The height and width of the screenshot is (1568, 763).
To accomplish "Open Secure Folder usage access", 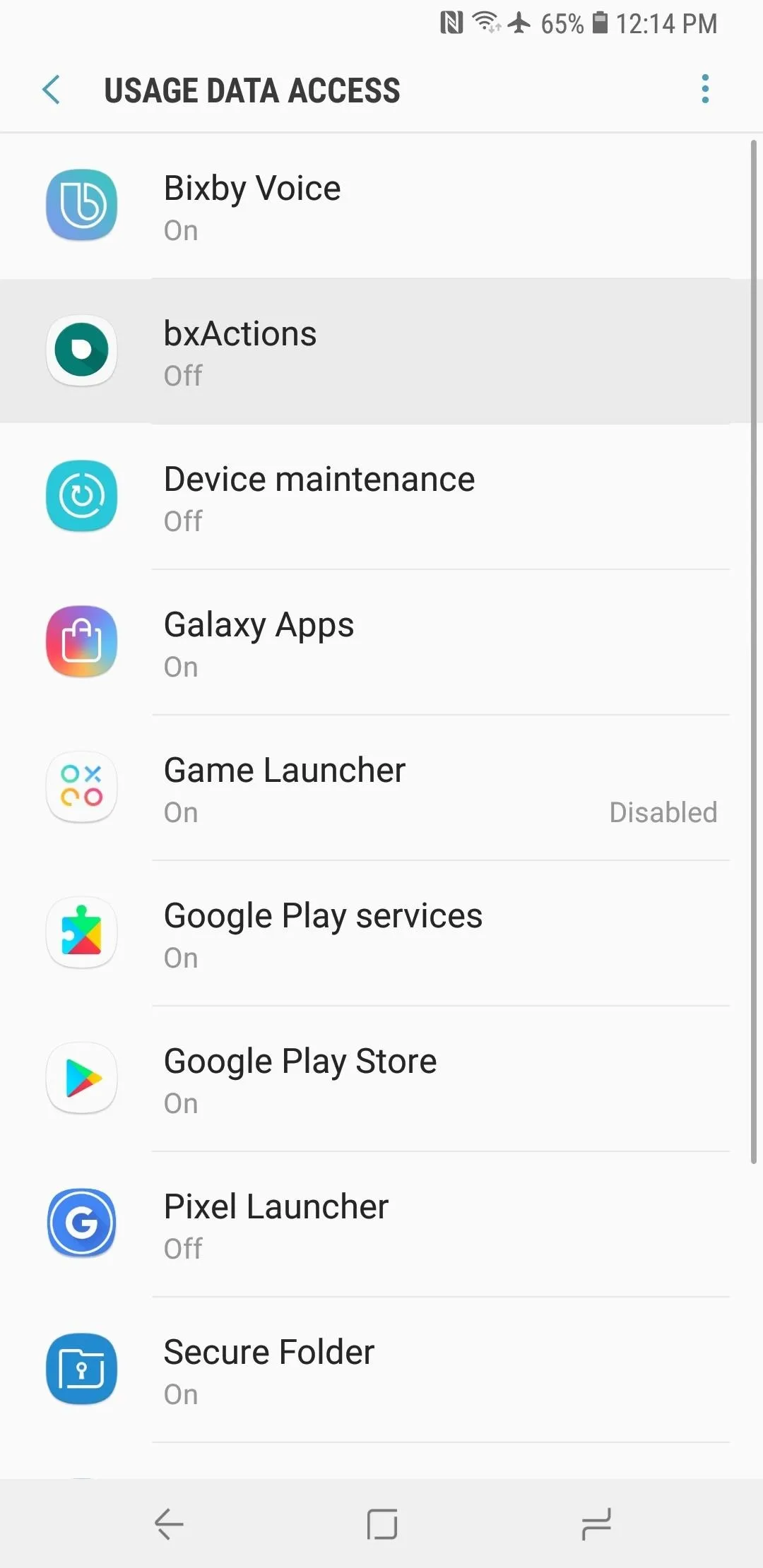I will pyautogui.click(x=381, y=1370).
